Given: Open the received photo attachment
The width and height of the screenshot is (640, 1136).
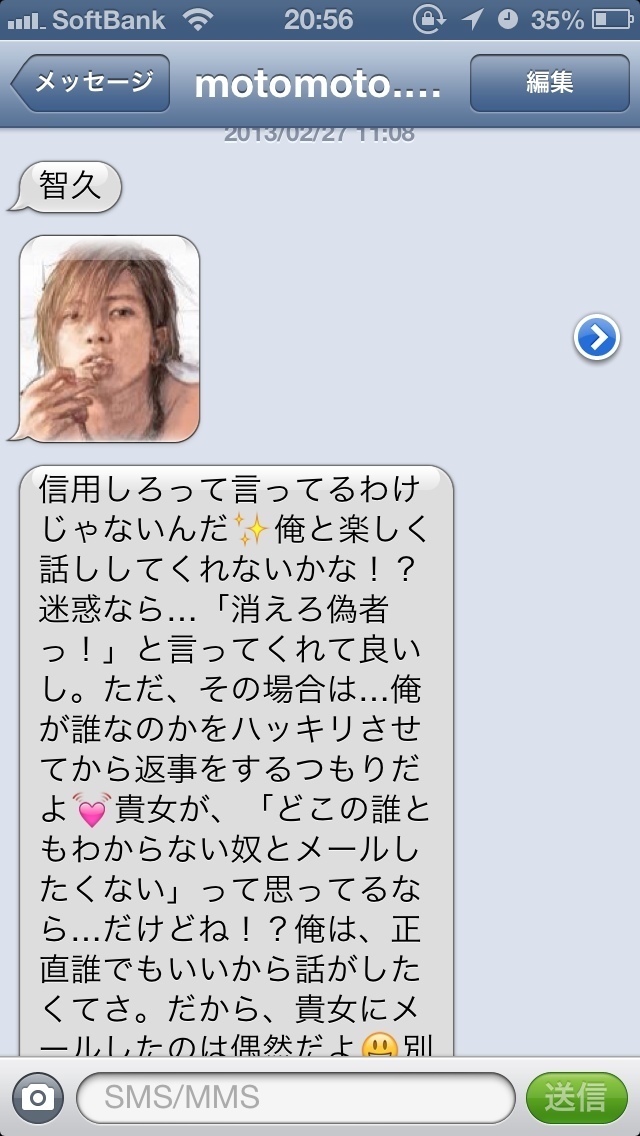Looking at the screenshot, I should (x=109, y=338).
